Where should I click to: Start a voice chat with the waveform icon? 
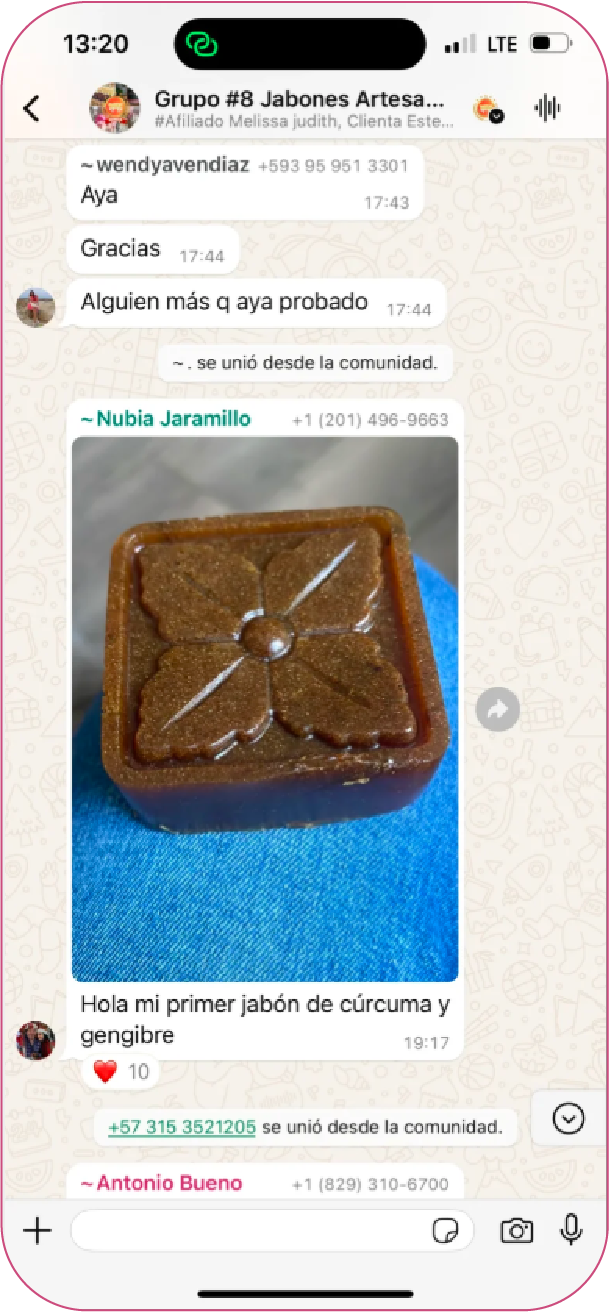547,108
